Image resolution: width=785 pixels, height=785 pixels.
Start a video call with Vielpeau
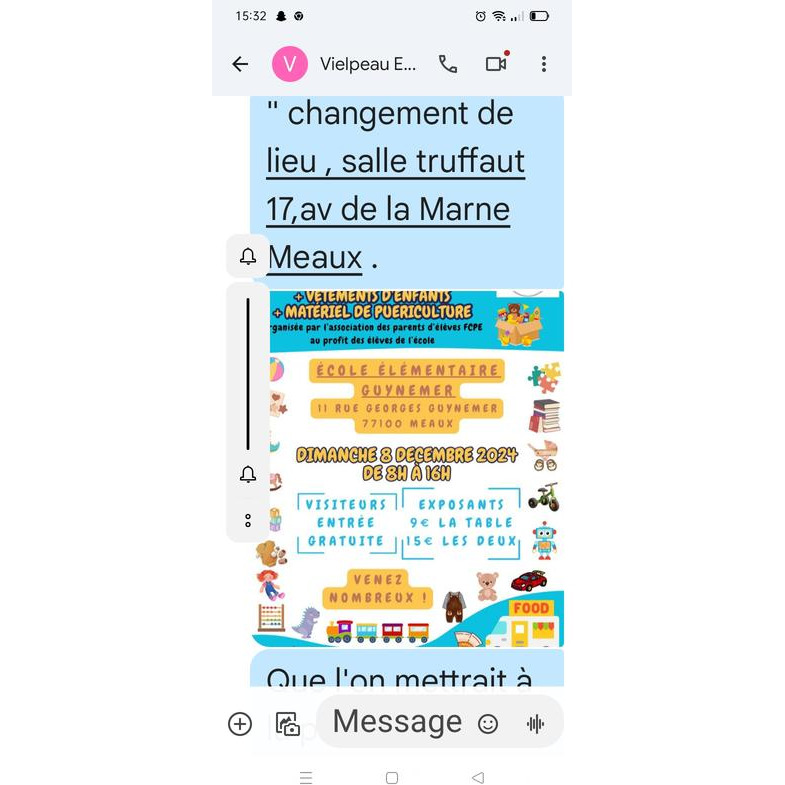496,64
